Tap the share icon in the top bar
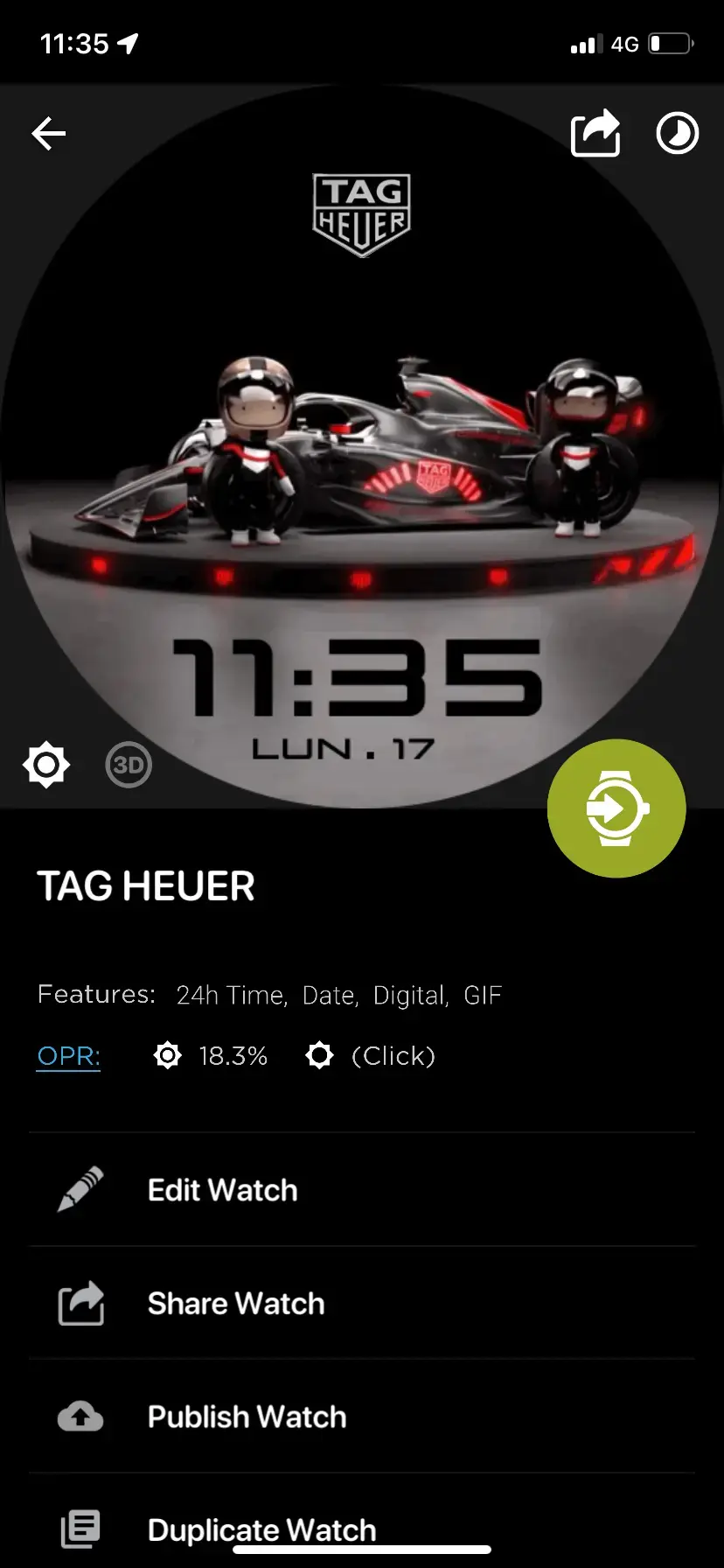724x1568 pixels. coord(595,134)
